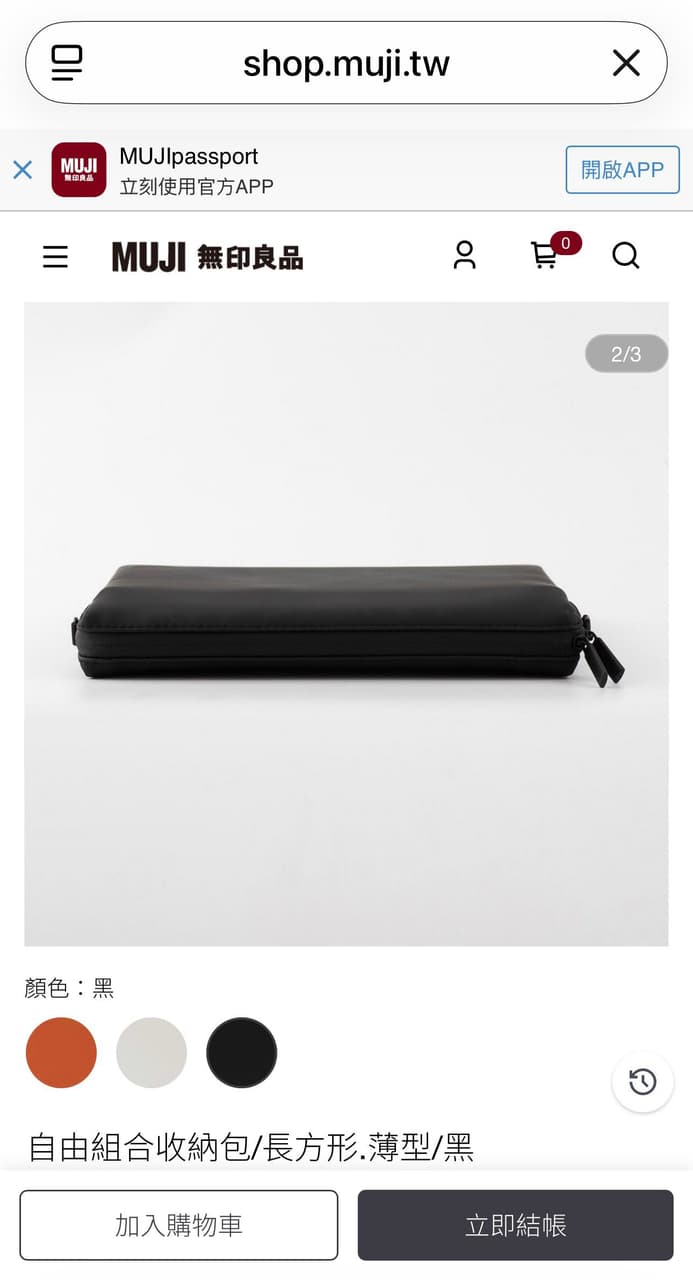Open recently viewed history button

pos(642,1081)
